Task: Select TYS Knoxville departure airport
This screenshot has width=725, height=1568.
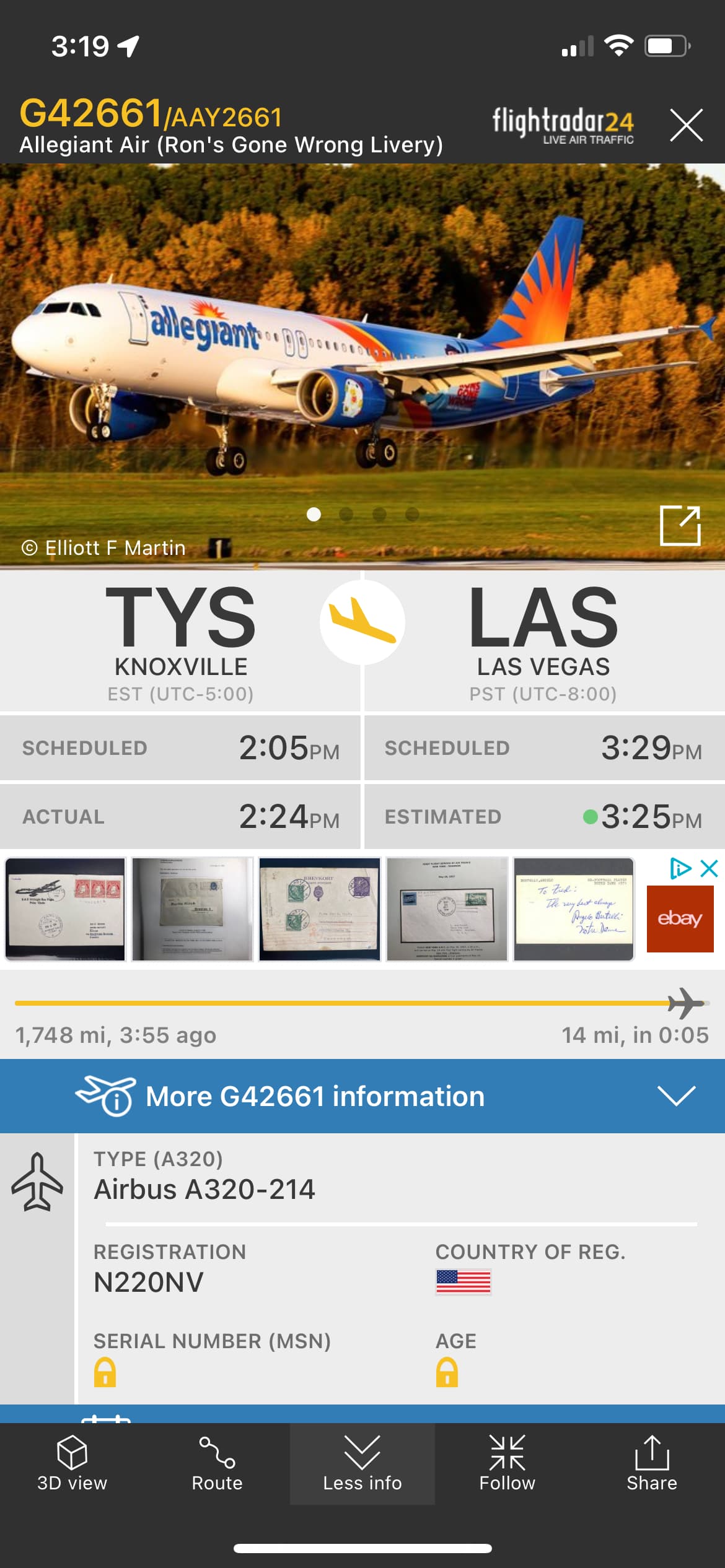Action: (x=180, y=641)
